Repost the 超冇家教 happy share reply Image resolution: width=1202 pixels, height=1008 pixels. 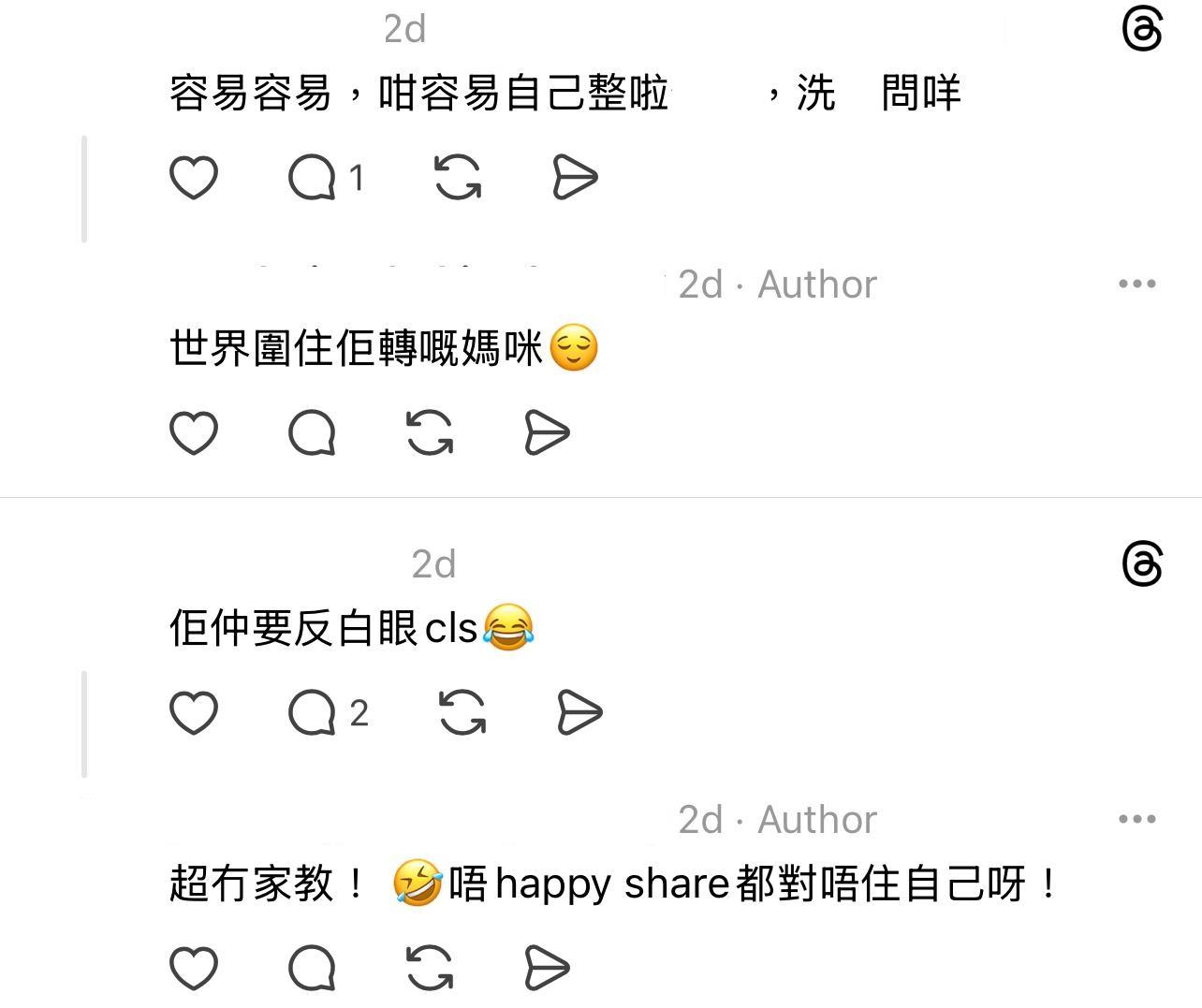tap(430, 968)
